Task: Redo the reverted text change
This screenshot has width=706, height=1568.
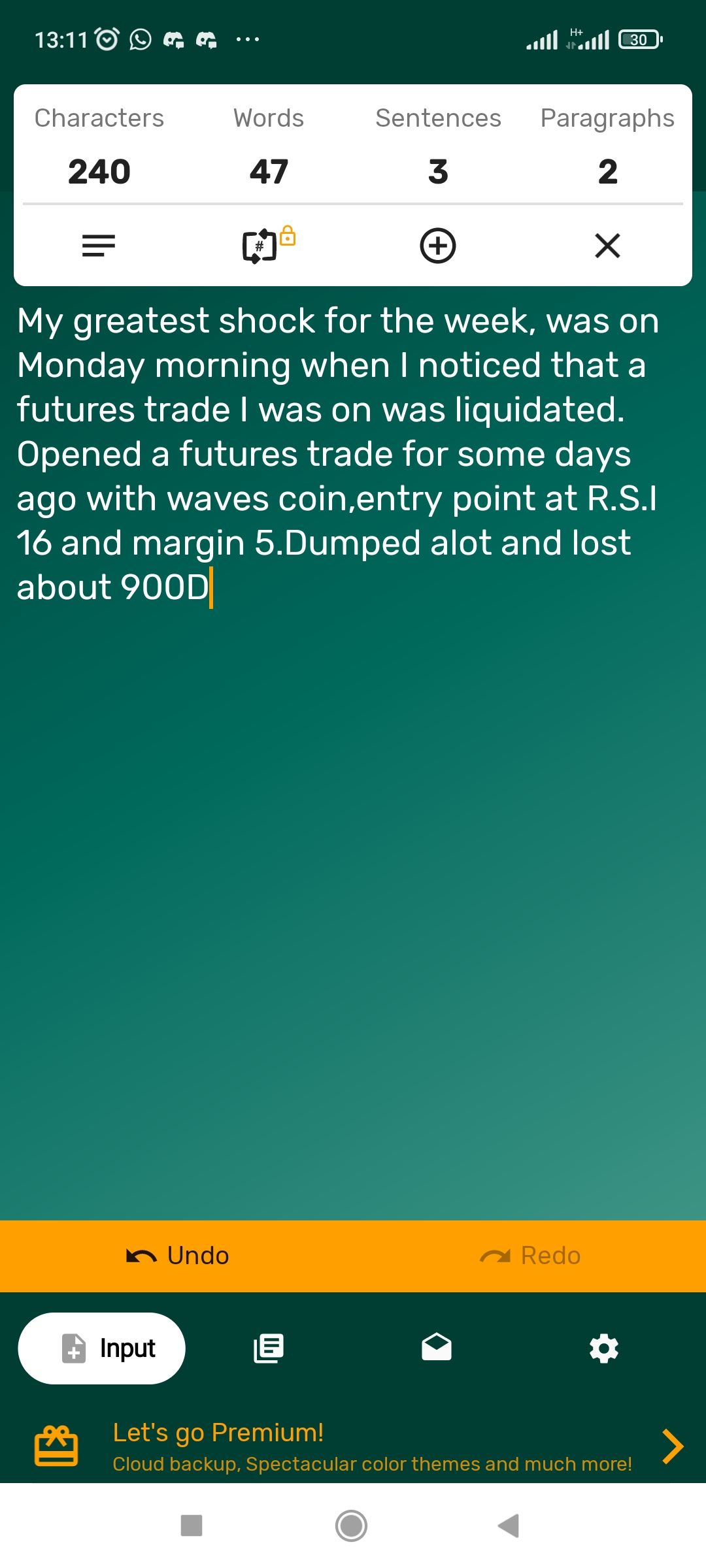Action: point(530,1256)
